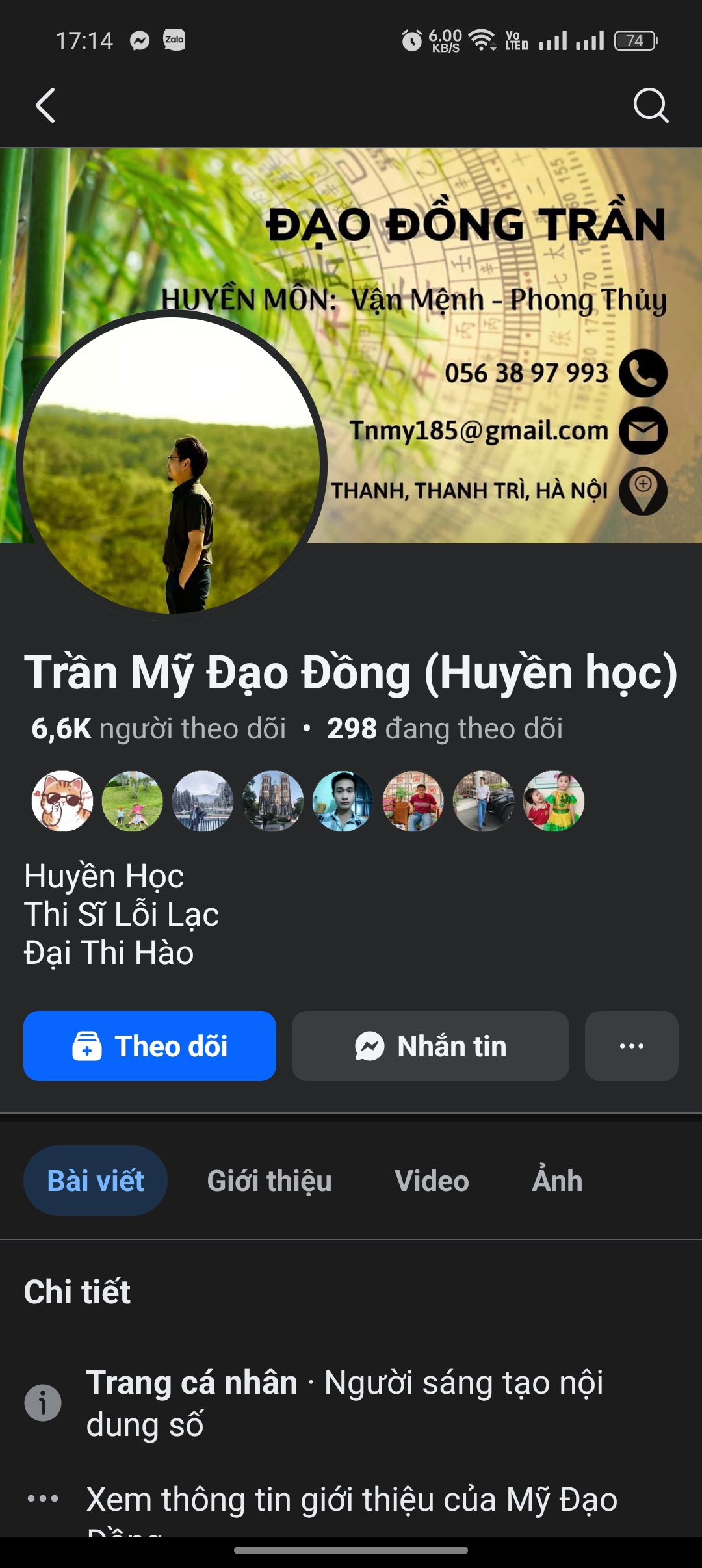View the profile picture

[172, 465]
